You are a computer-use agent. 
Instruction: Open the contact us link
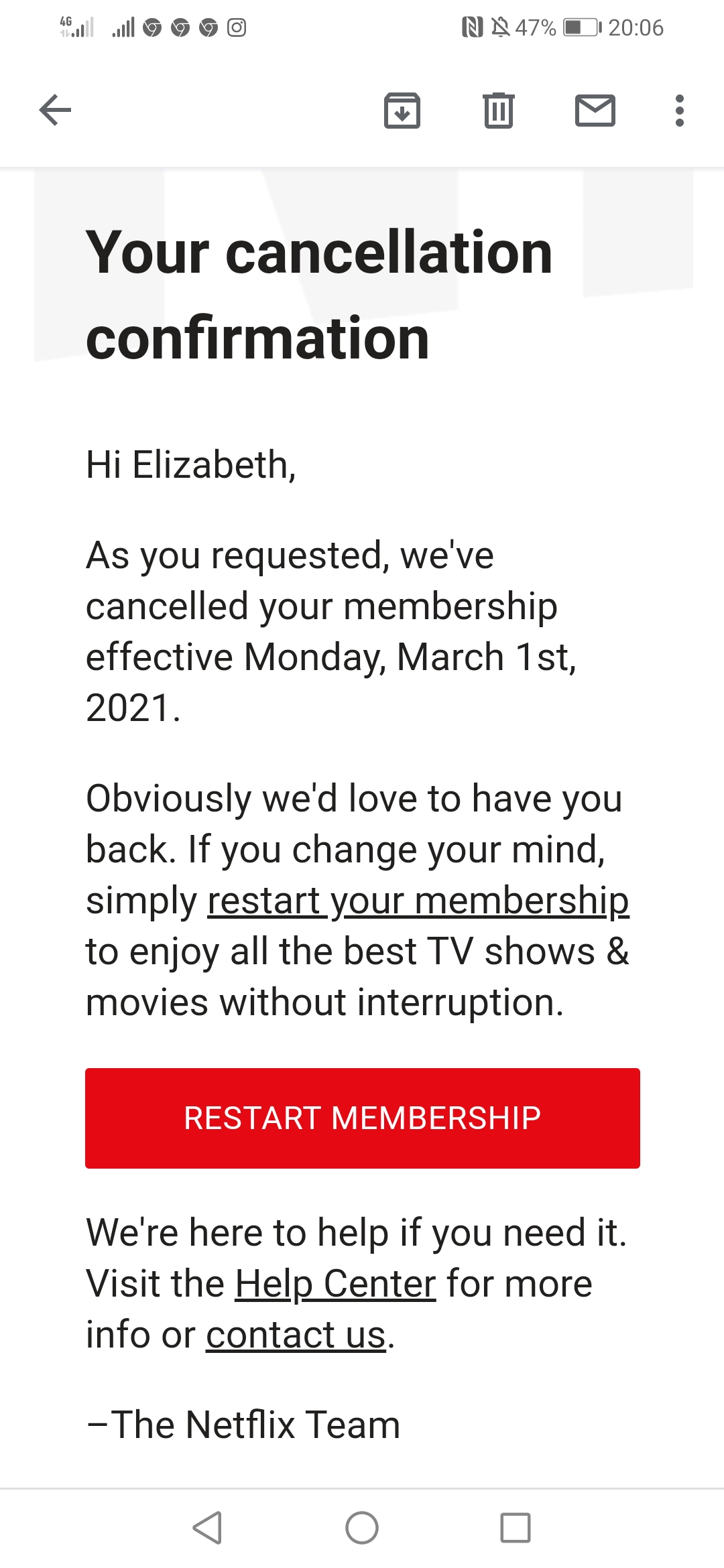[x=296, y=1335]
